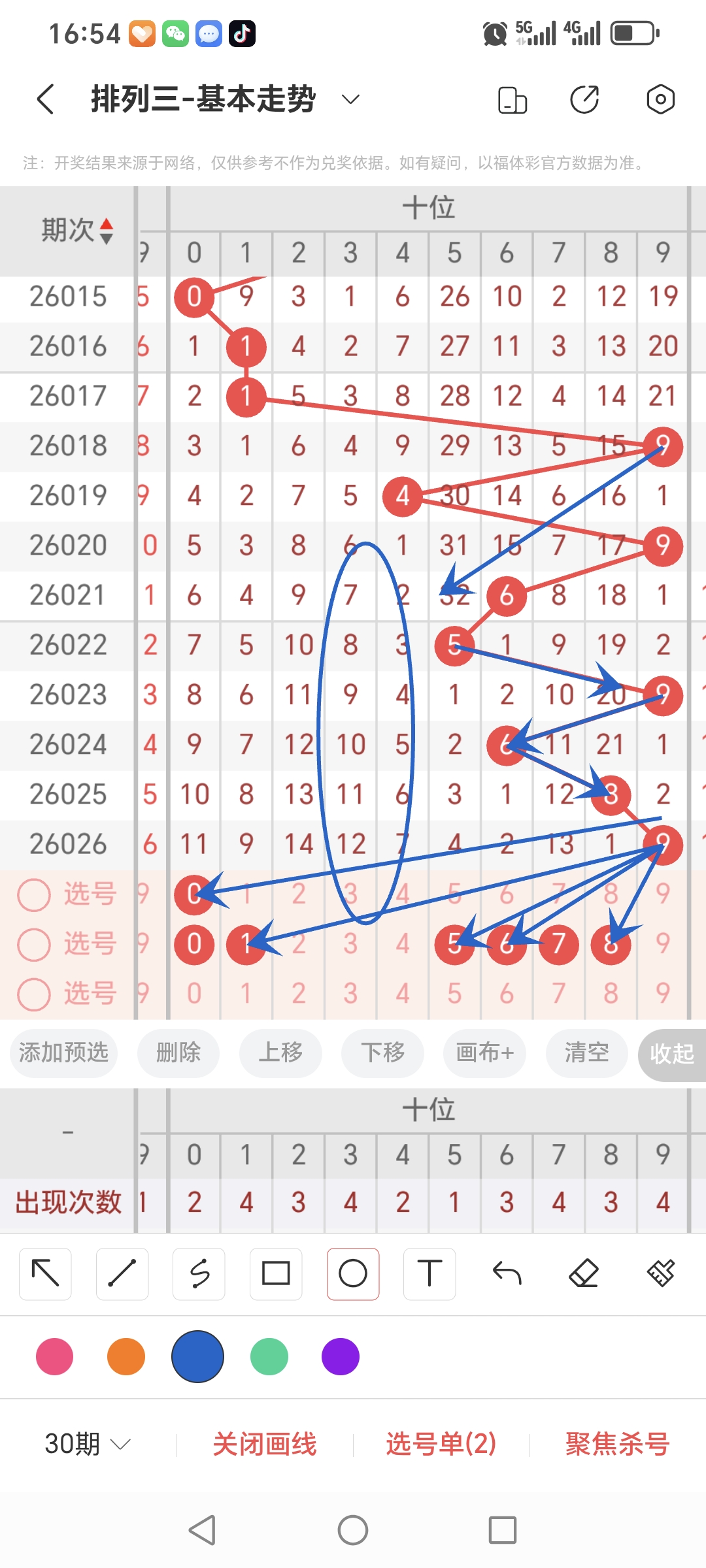This screenshot has height=1568, width=706.
Task: Select the curve drawing tool
Action: pos(199,1273)
